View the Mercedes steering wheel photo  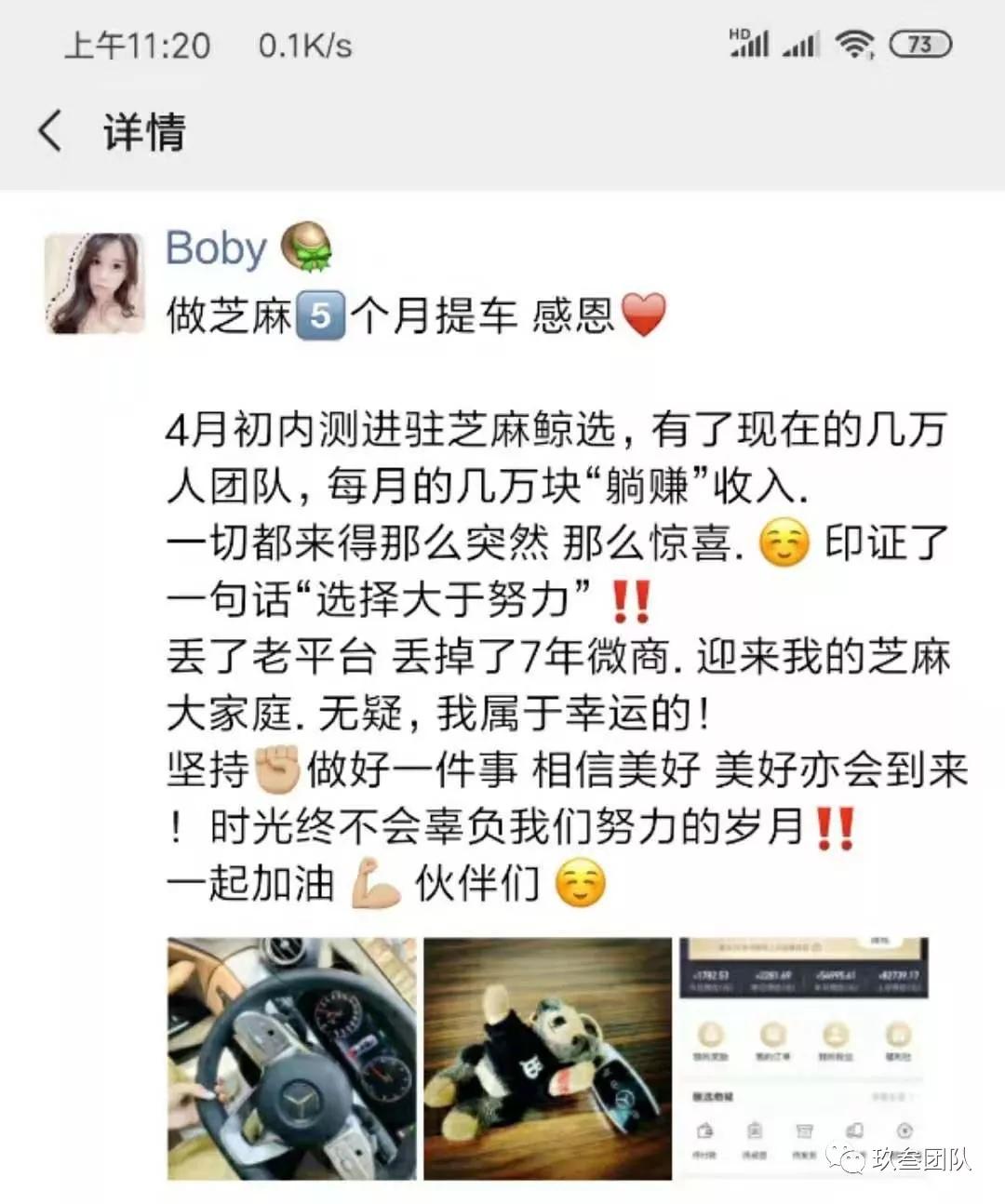click(x=291, y=1058)
